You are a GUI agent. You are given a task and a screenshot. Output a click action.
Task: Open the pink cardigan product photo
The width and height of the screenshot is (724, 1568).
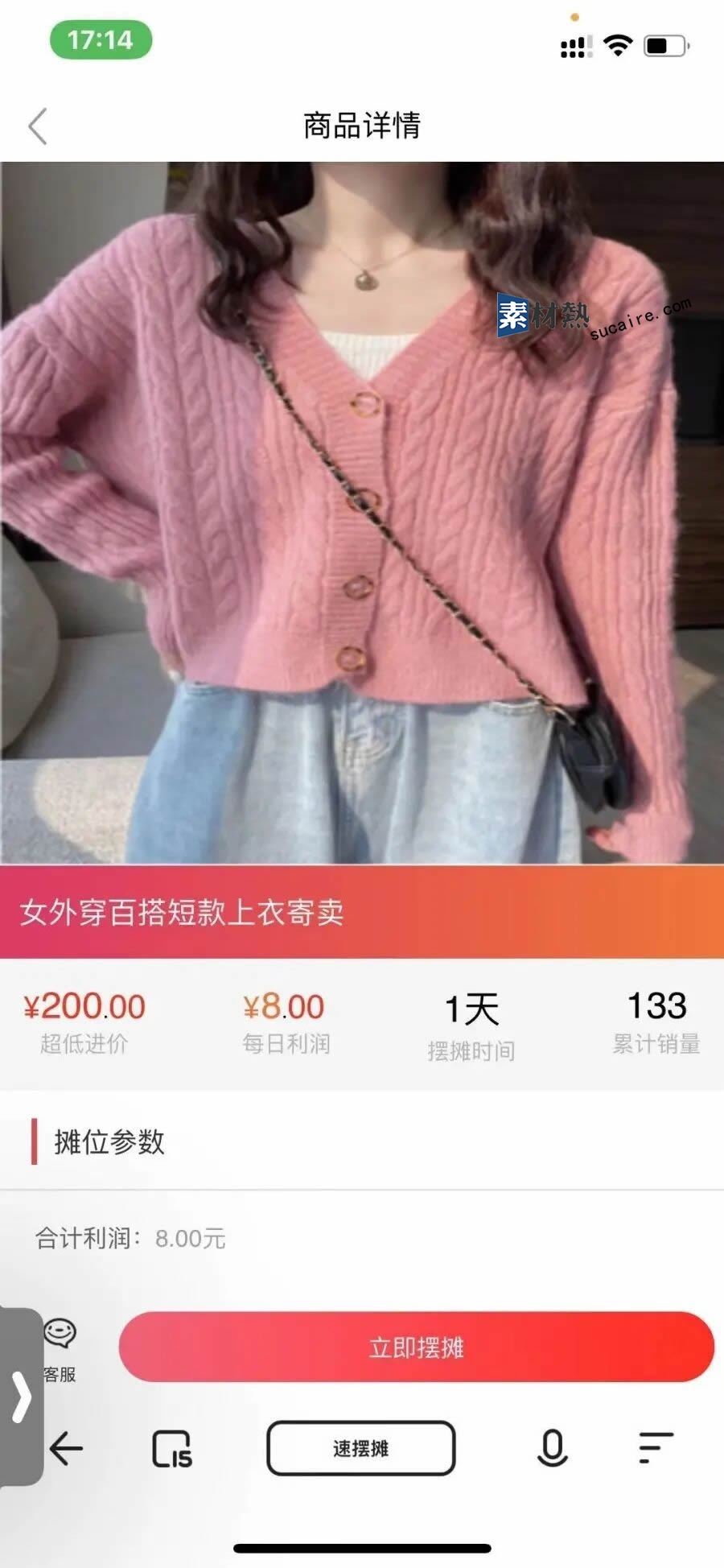click(362, 513)
